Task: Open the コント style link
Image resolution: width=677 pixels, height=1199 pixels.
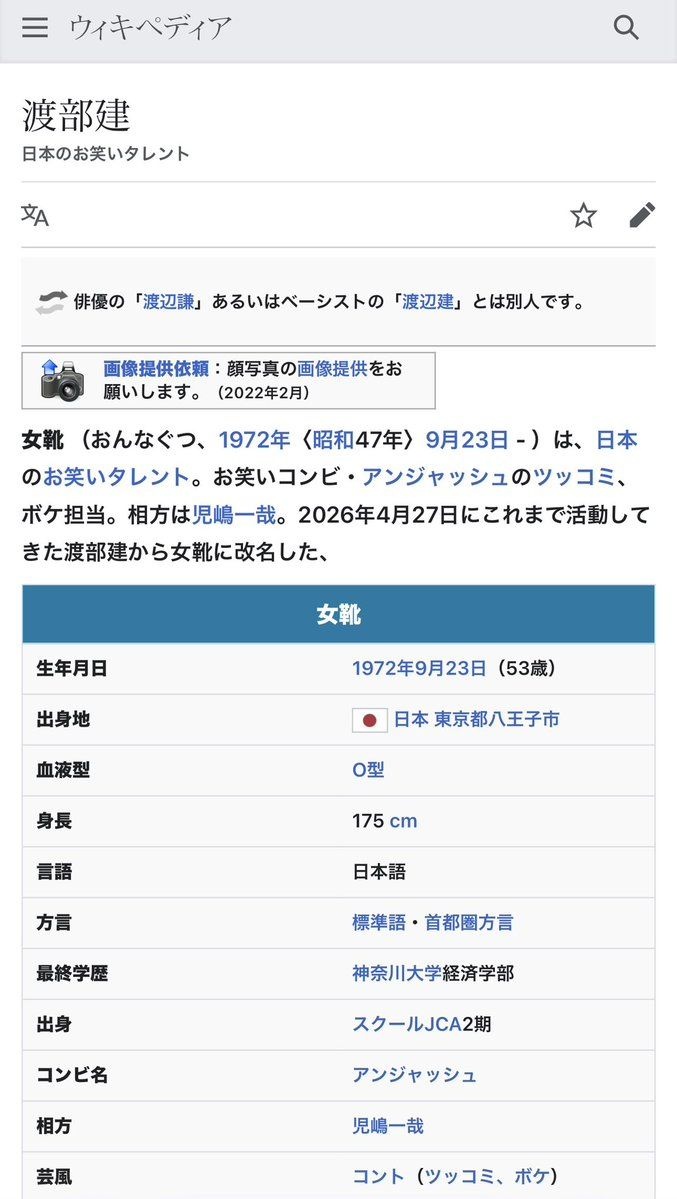Action: [378, 1177]
